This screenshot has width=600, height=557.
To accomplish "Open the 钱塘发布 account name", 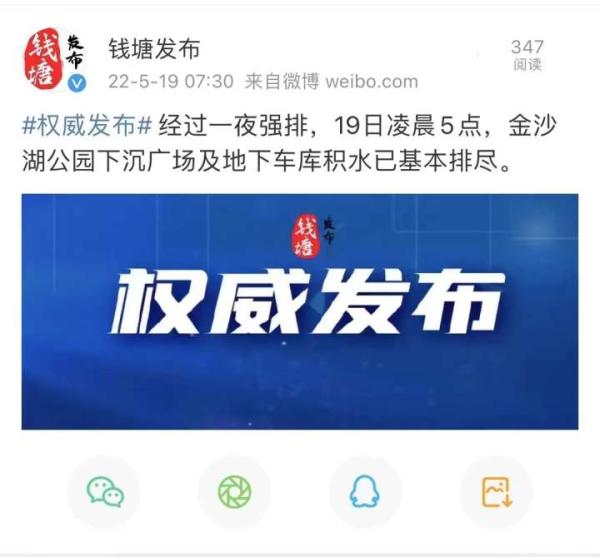I will pyautogui.click(x=154, y=48).
